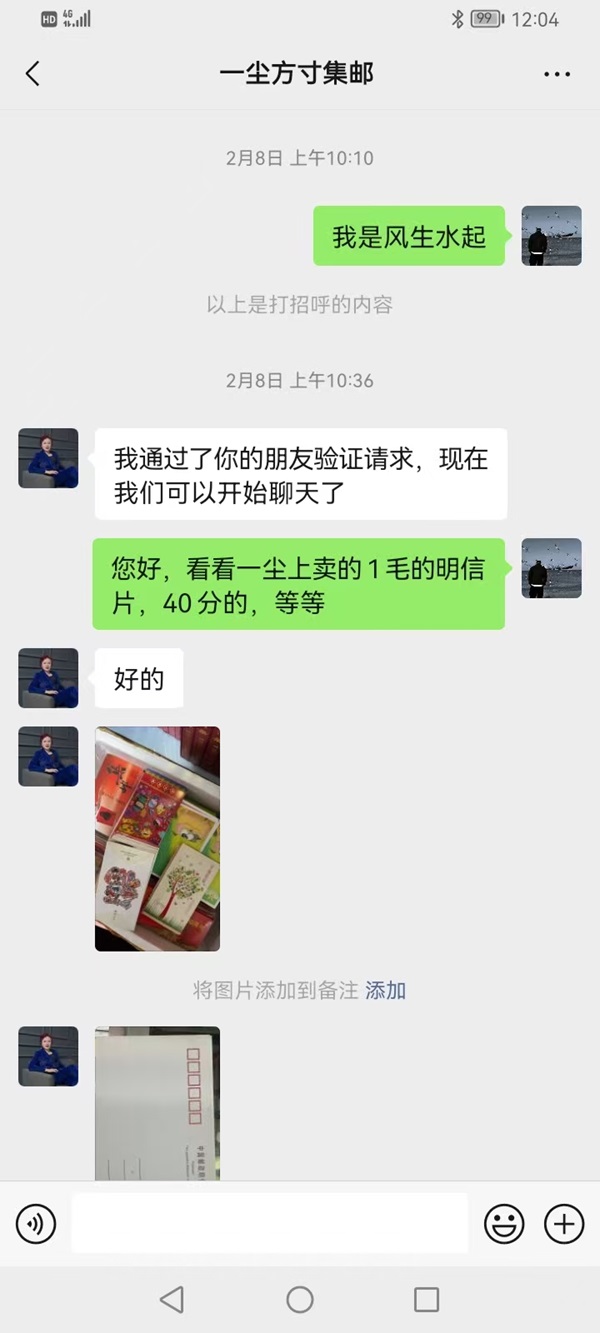
Task: Switch to voice message input
Action: pyautogui.click(x=36, y=1224)
